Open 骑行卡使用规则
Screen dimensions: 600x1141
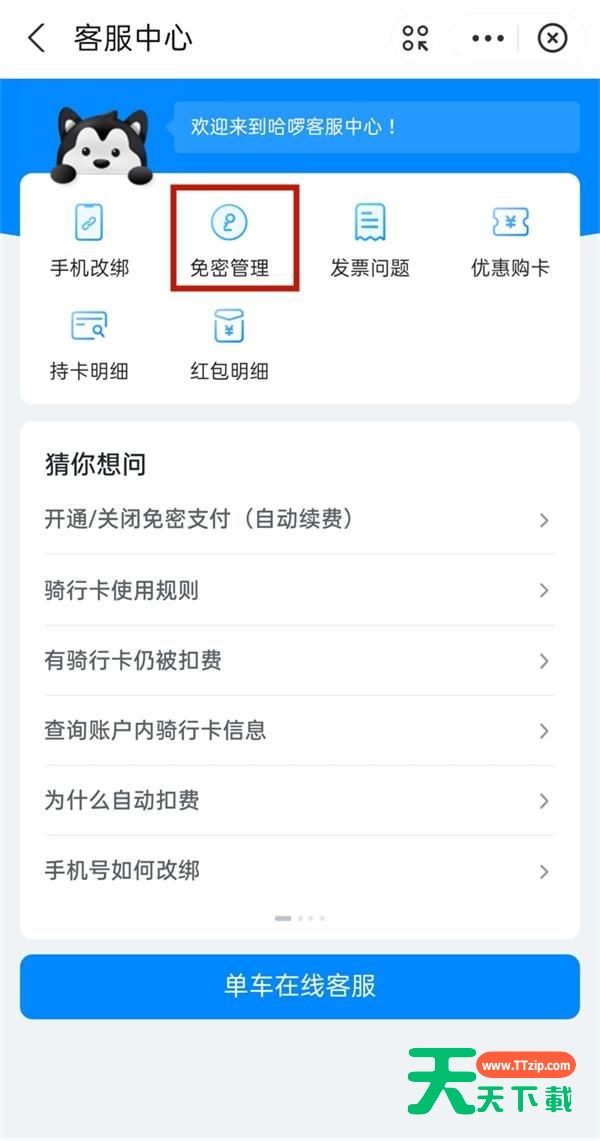tap(298, 590)
